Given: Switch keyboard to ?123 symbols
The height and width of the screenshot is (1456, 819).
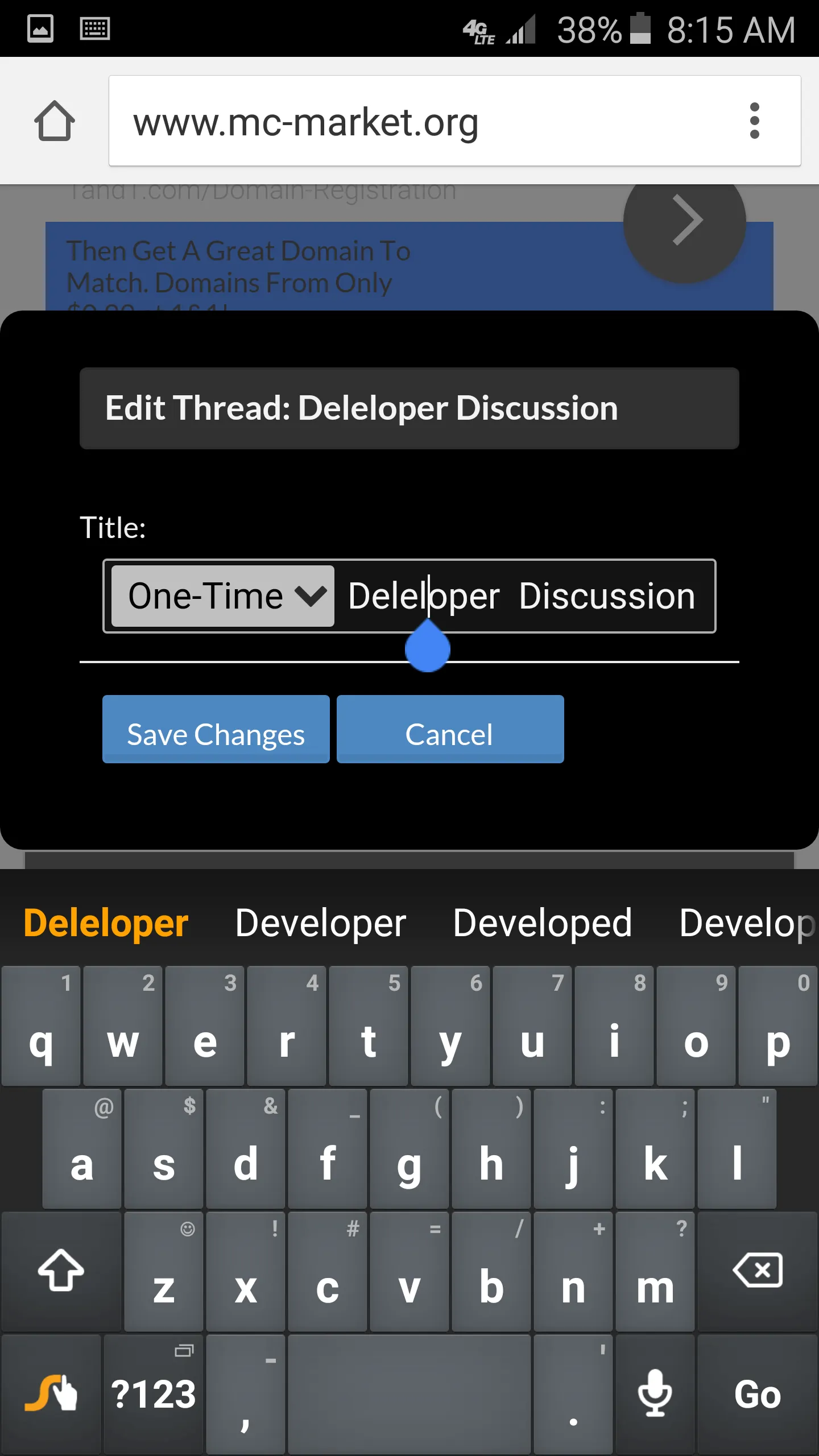Looking at the screenshot, I should (x=154, y=1395).
